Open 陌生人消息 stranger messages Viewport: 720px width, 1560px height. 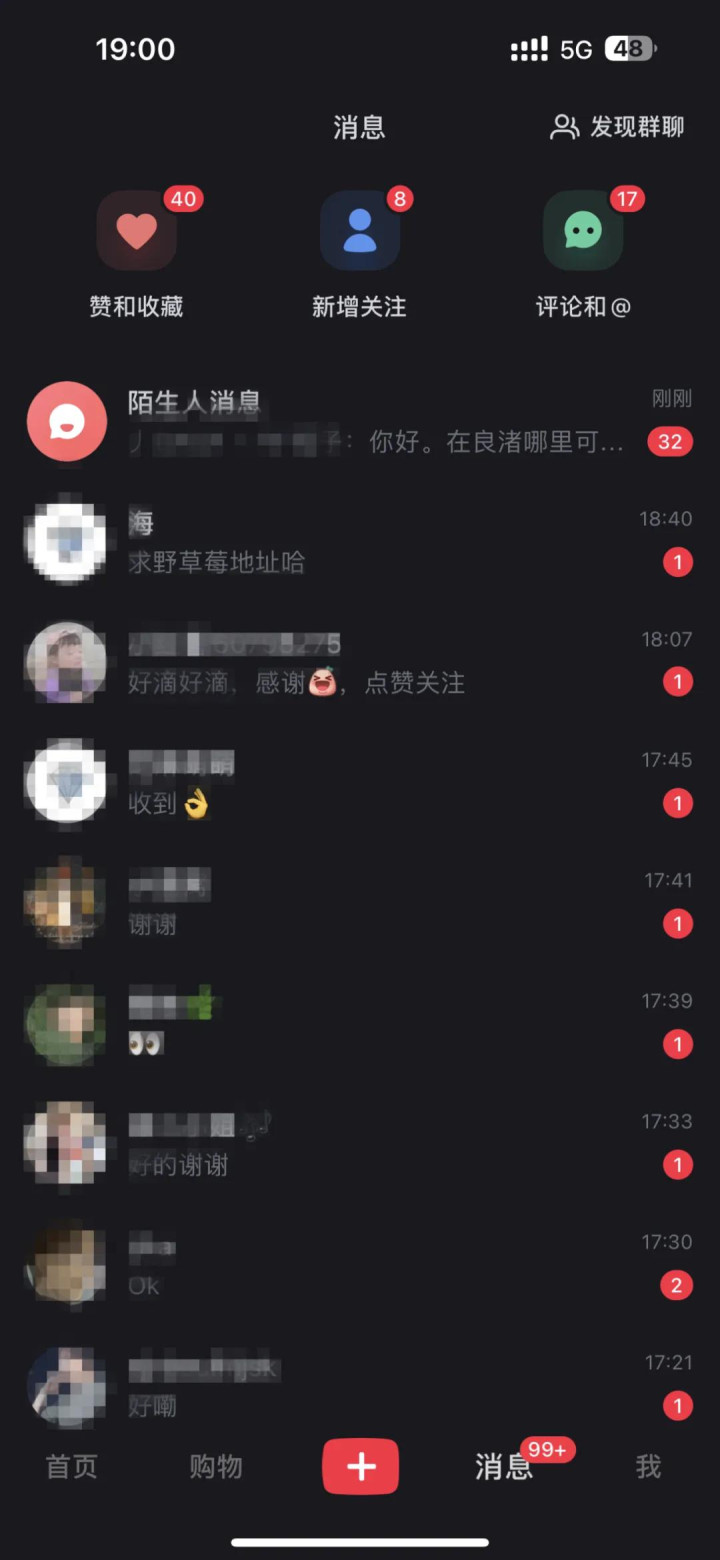click(360, 422)
